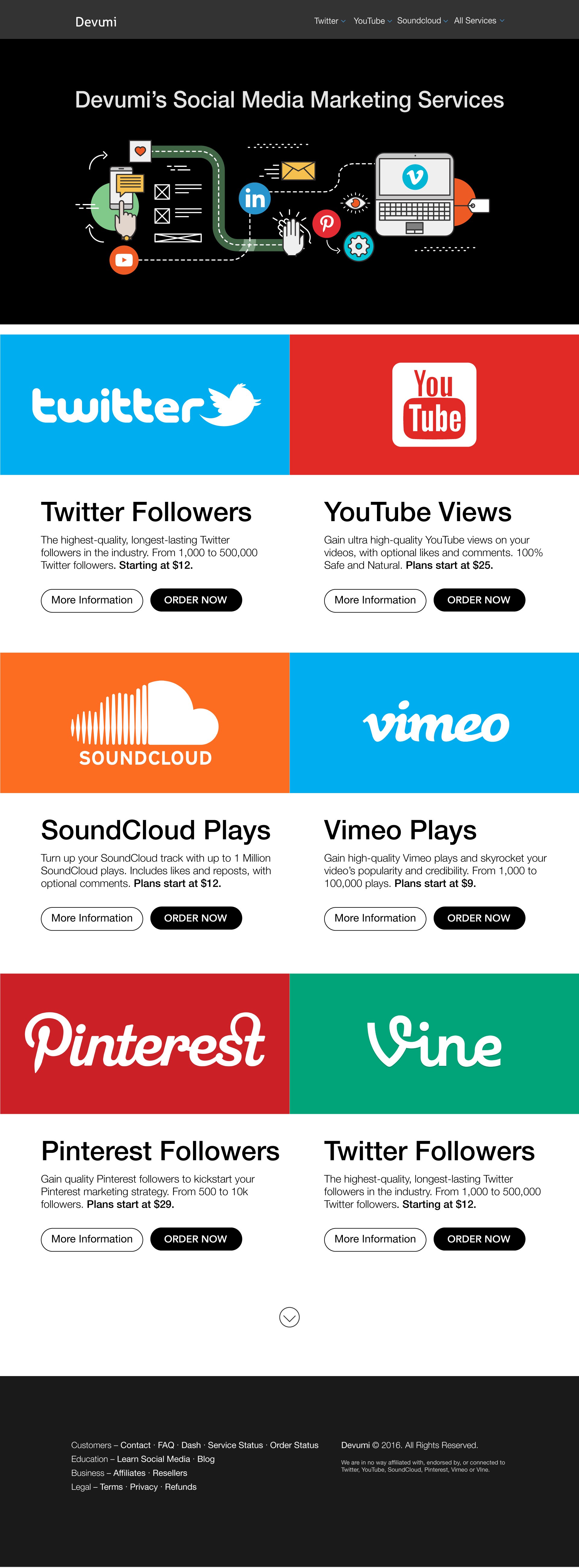Visit the Blog footer link
This screenshot has height=1568, width=579.
click(x=206, y=1459)
